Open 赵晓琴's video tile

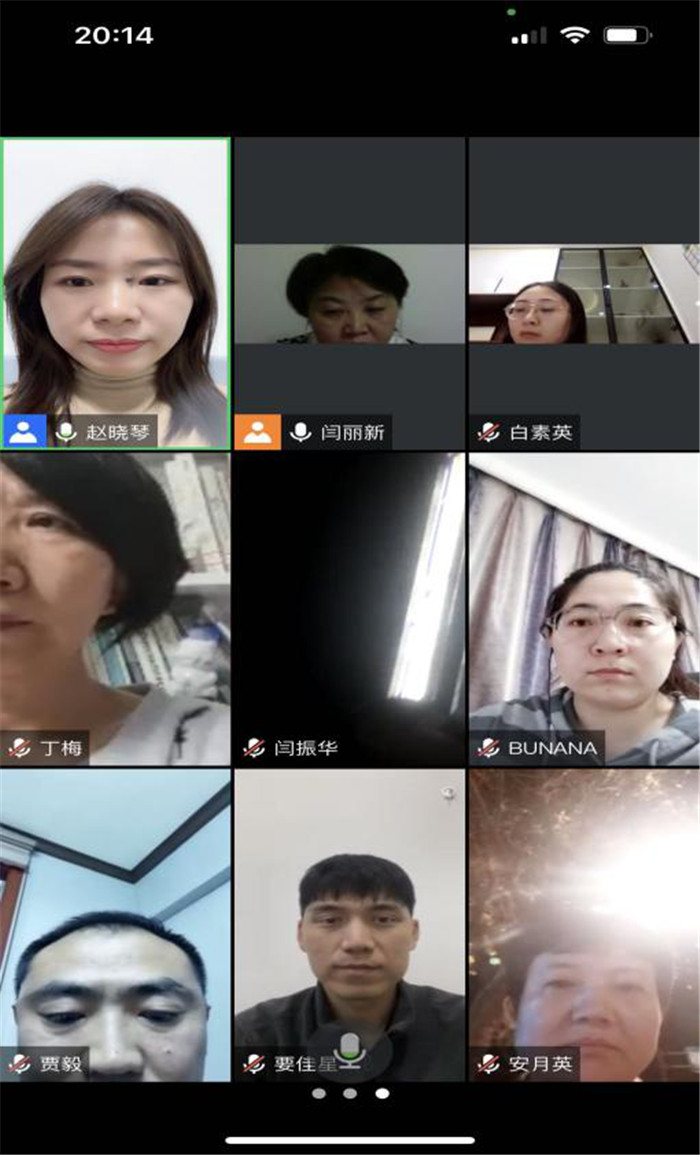pyautogui.click(x=115, y=292)
